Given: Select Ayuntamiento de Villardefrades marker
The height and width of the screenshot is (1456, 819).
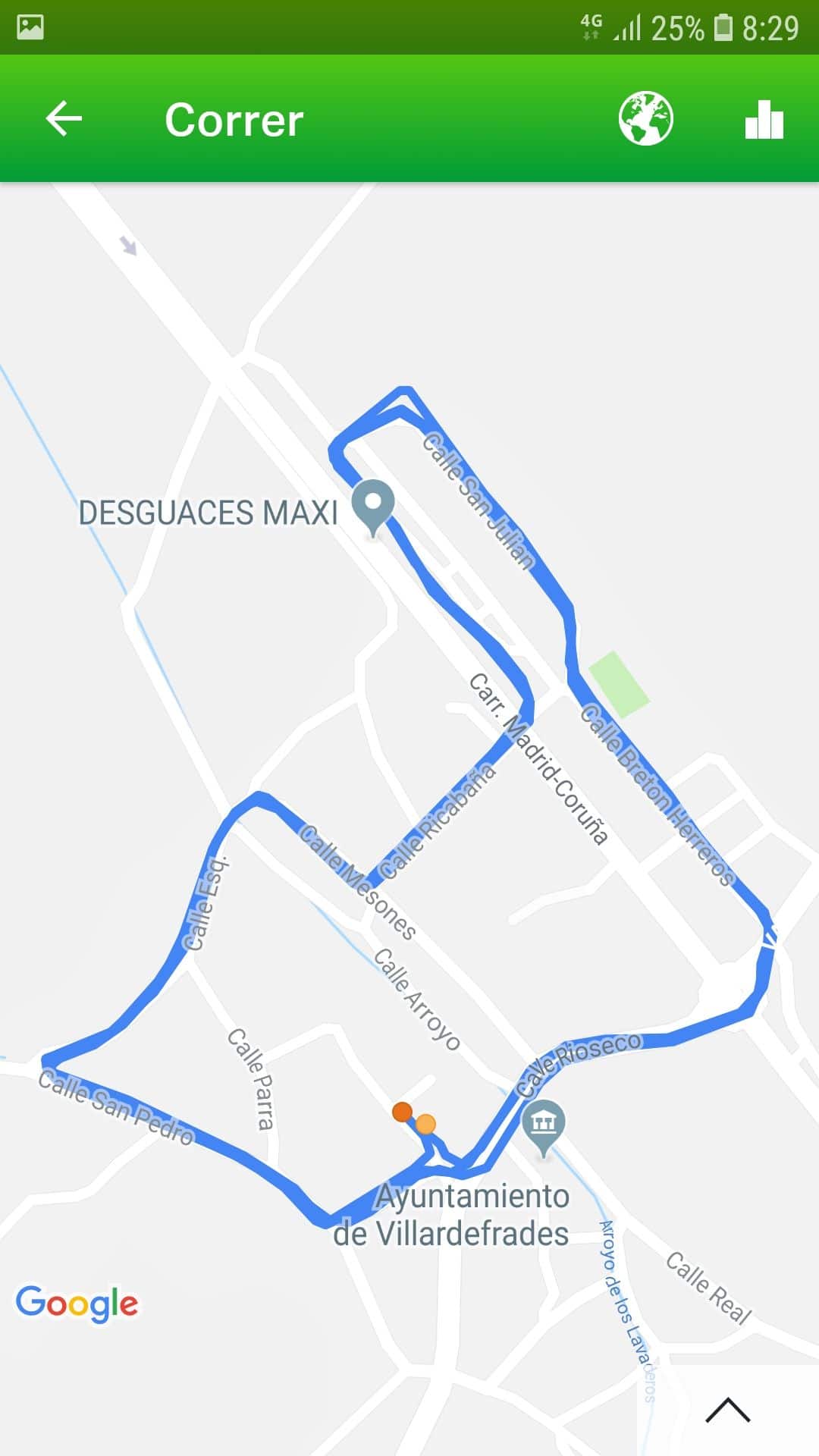Looking at the screenshot, I should coord(544,1125).
